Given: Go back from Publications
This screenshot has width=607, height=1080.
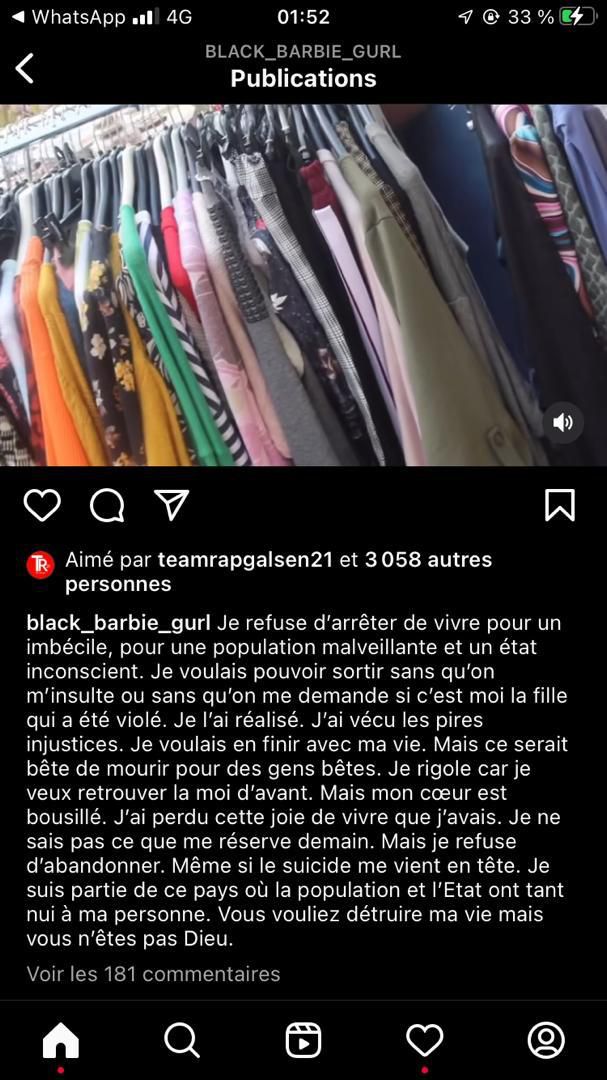Looking at the screenshot, I should [x=25, y=68].
